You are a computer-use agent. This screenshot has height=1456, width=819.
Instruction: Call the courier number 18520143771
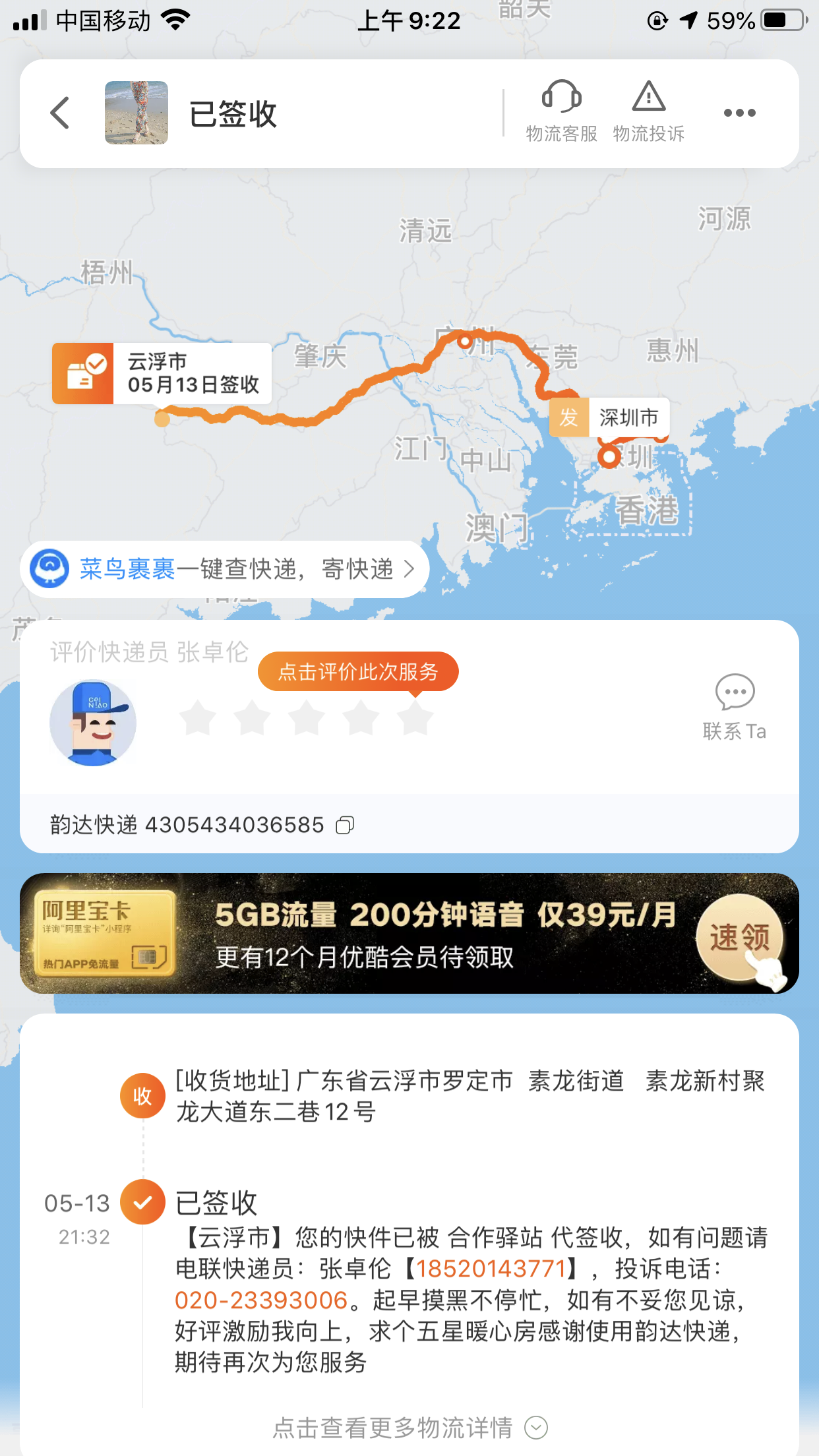[491, 1268]
